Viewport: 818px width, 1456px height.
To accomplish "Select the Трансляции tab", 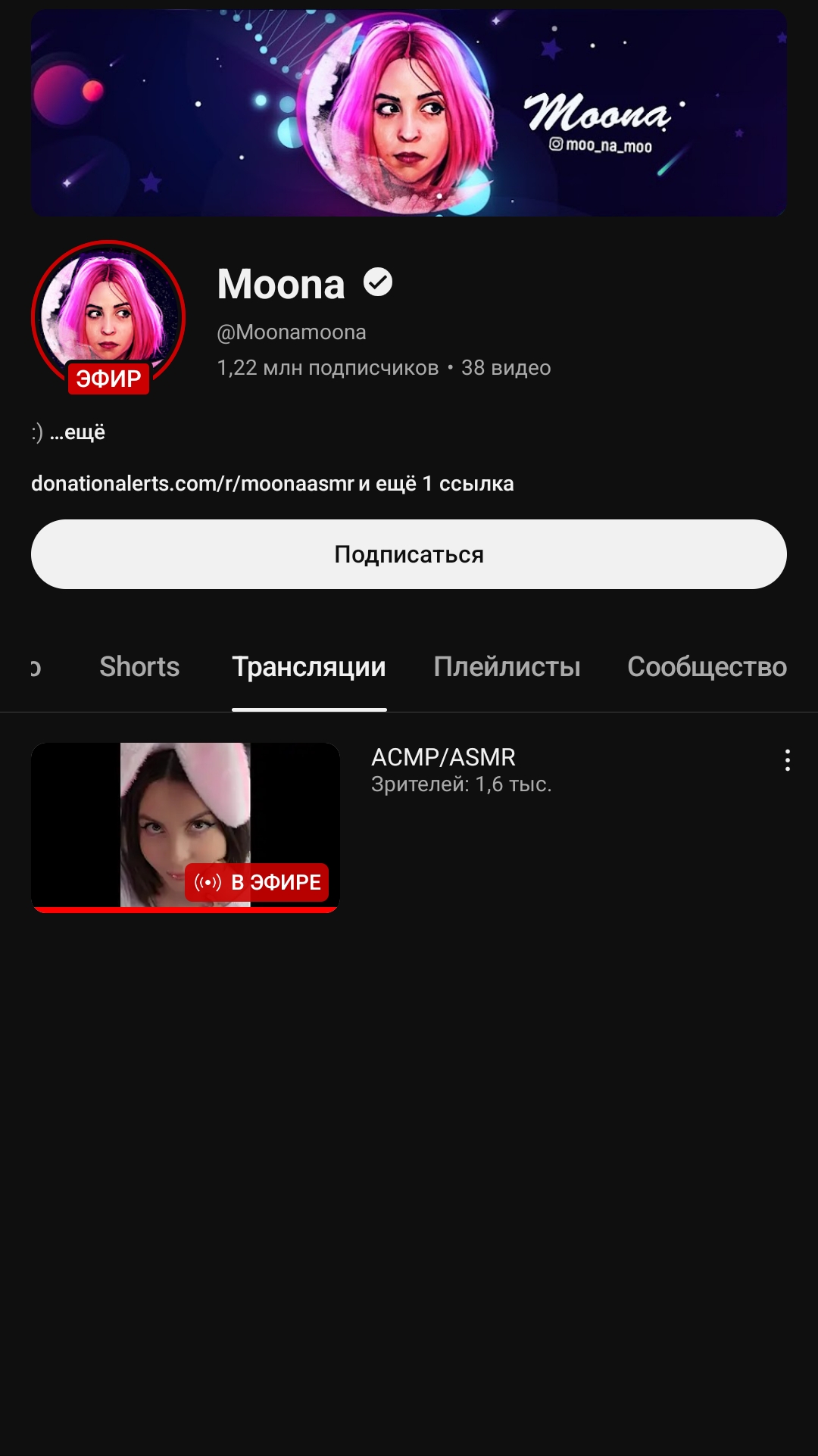I will 309,667.
